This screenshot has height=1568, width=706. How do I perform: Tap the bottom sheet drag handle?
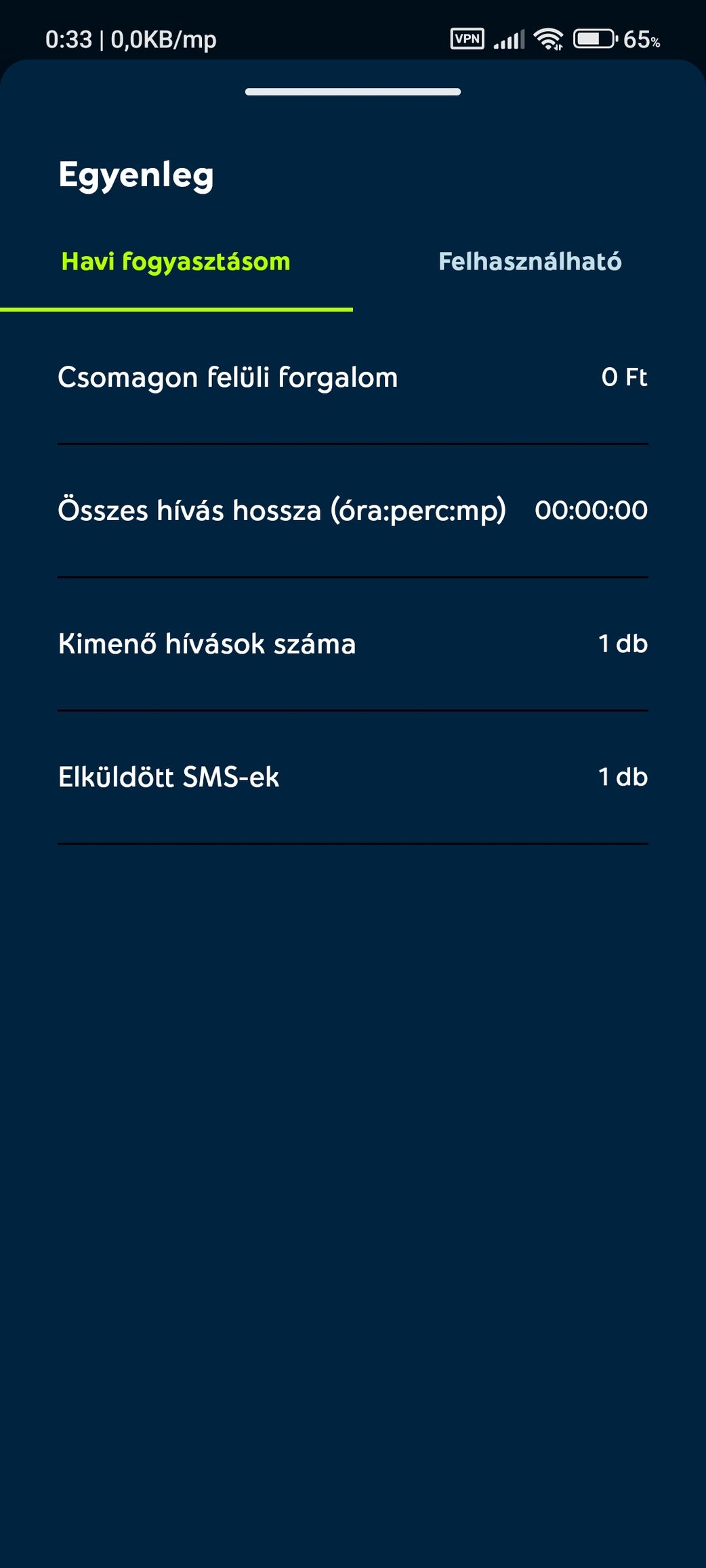[x=353, y=91]
